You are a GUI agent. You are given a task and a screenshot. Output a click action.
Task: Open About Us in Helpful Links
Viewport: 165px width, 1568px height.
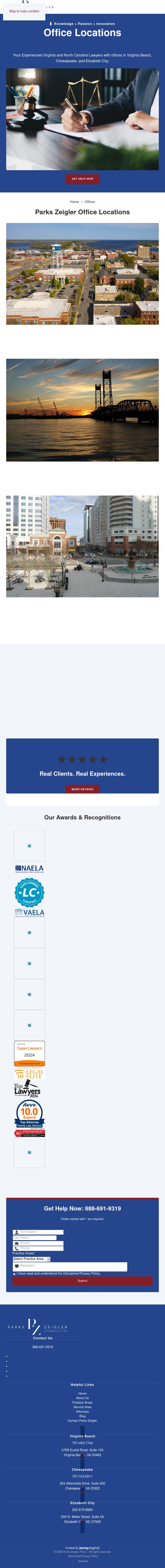[82, 1398]
